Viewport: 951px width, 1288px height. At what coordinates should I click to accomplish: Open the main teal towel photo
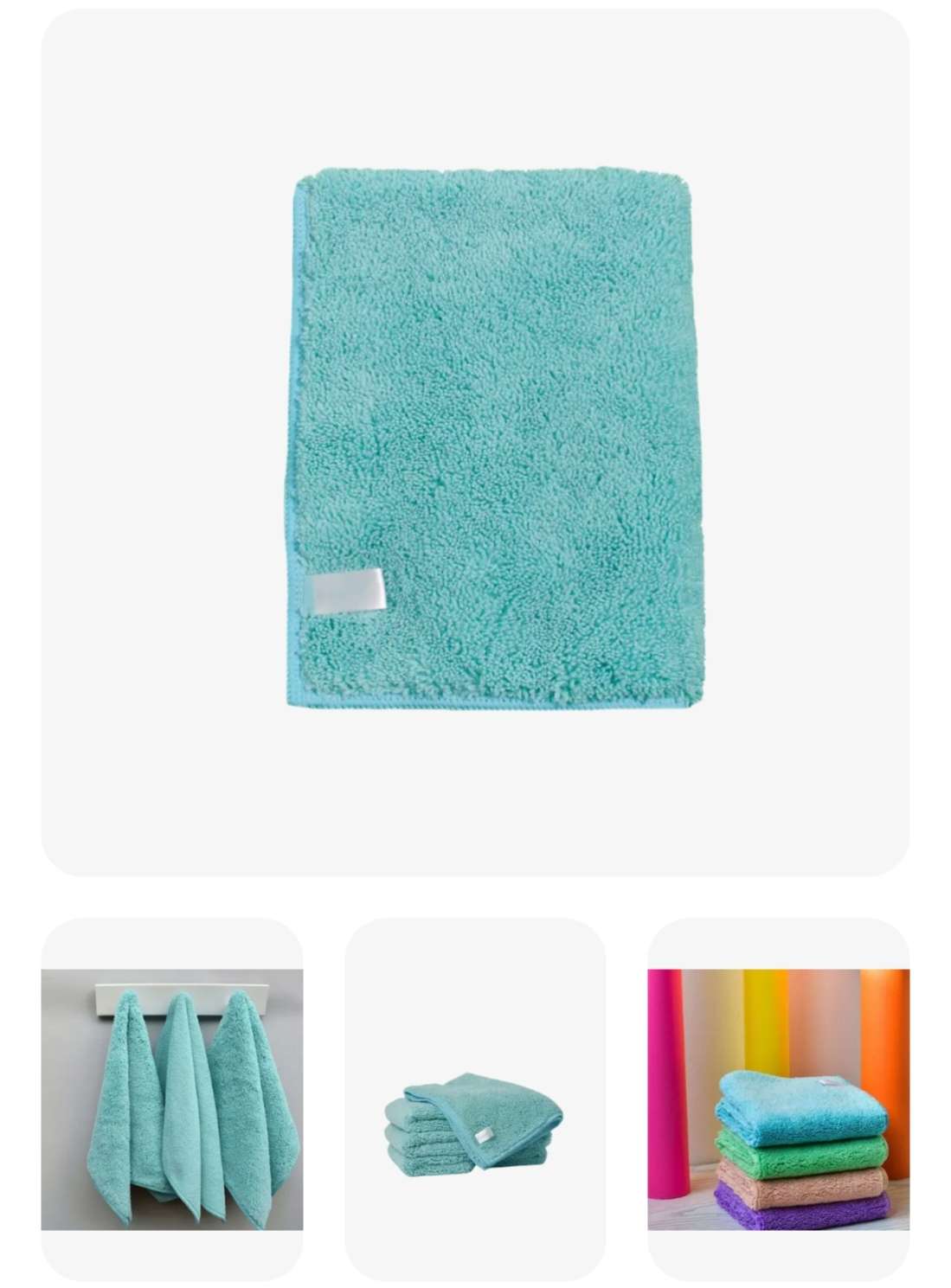[475, 442]
